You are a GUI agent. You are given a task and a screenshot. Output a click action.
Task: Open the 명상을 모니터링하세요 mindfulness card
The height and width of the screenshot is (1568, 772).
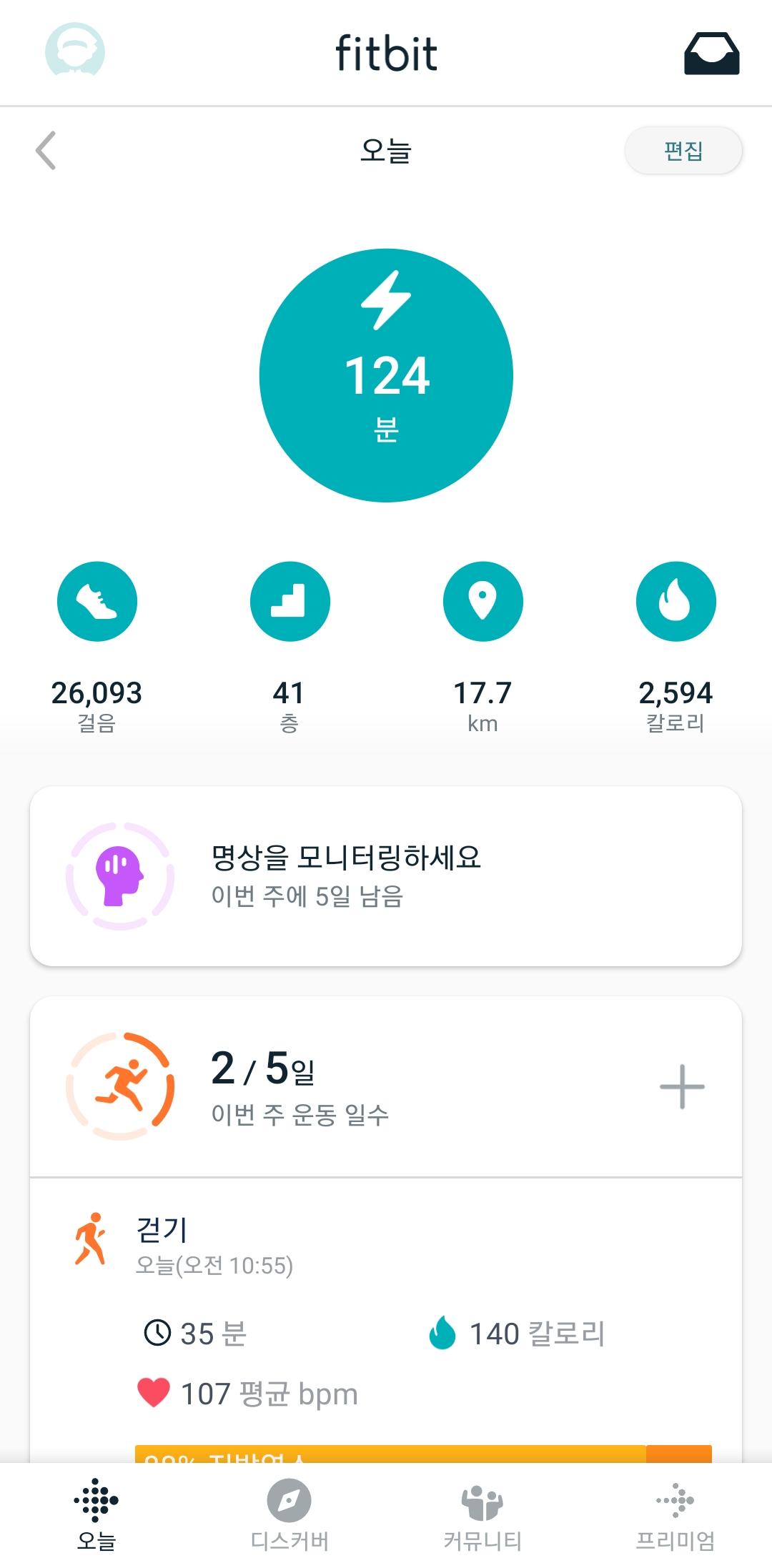tap(386, 876)
